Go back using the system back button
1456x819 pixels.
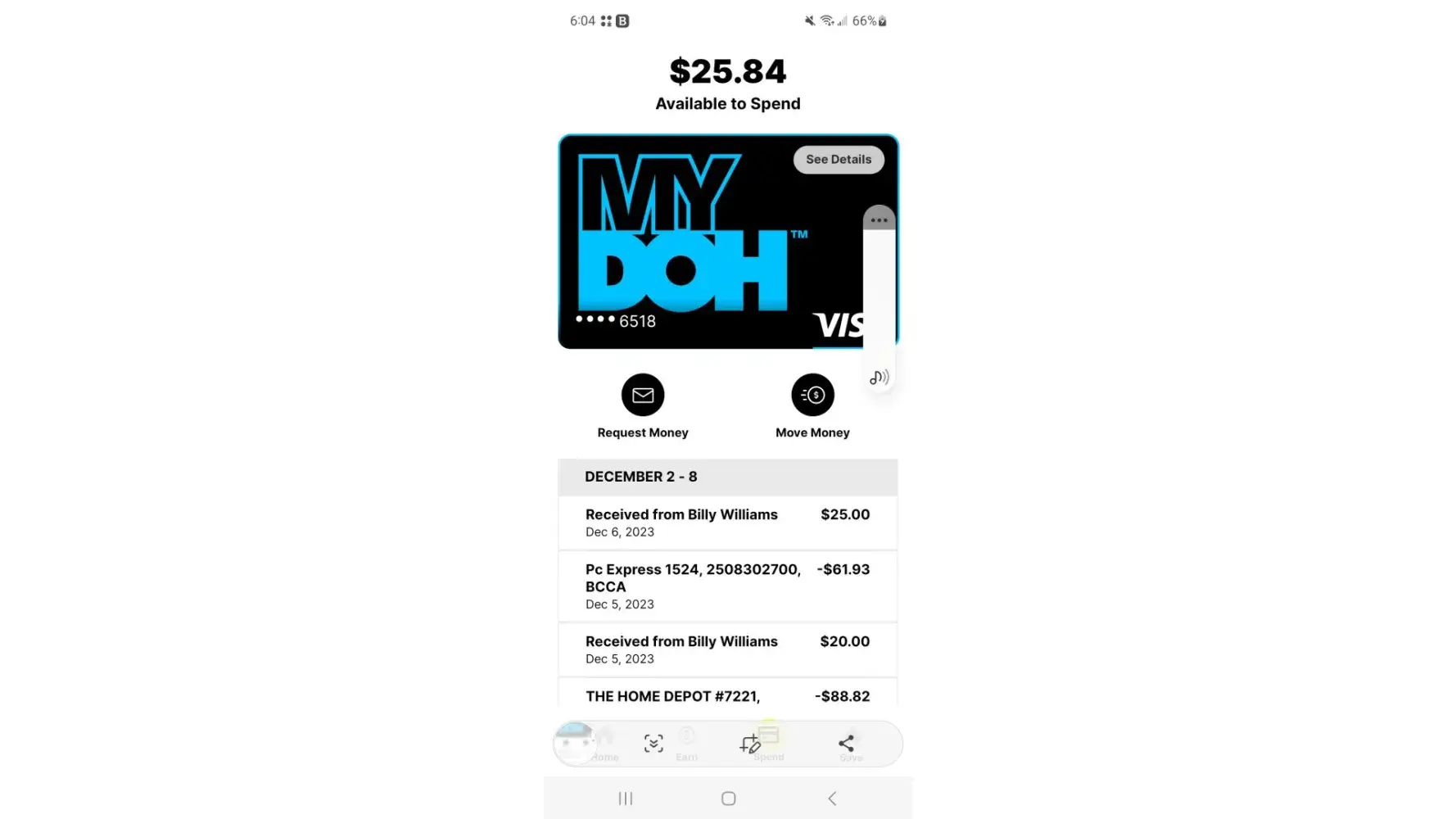pyautogui.click(x=832, y=799)
